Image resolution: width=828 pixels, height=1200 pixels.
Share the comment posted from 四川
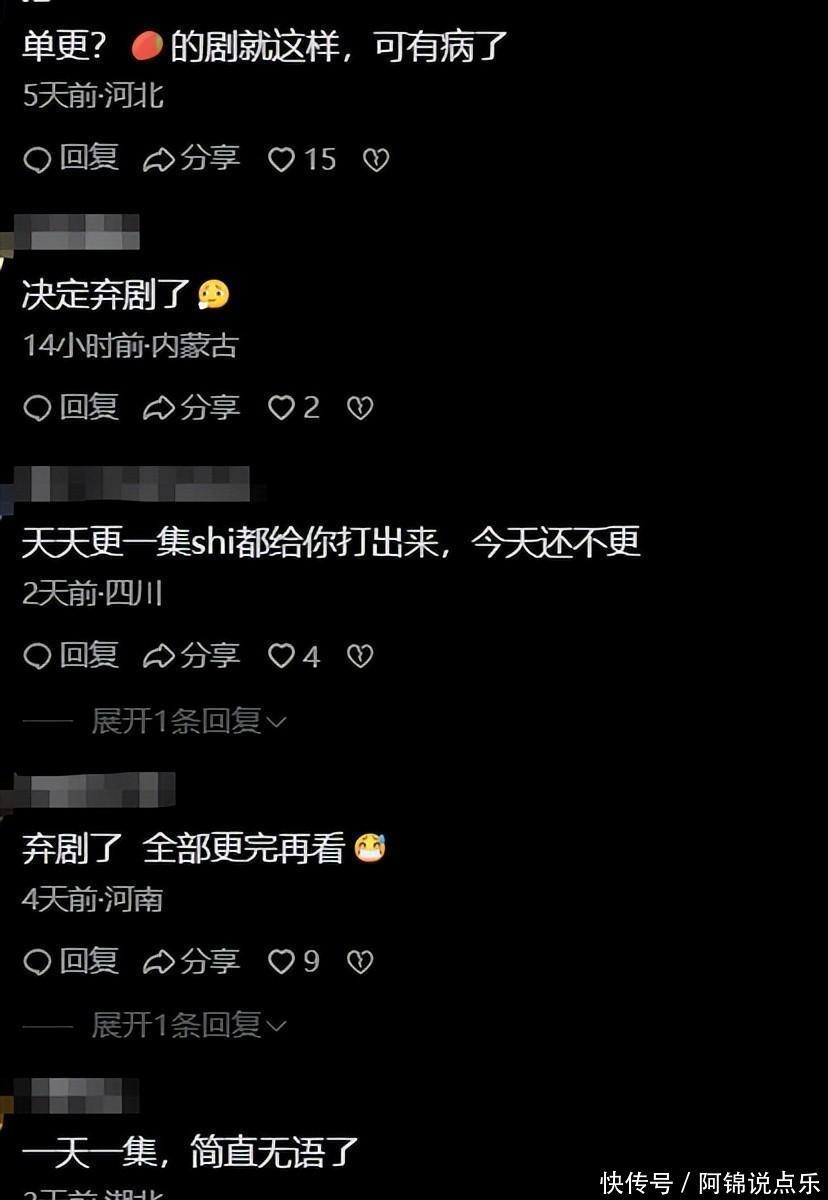pyautogui.click(x=192, y=656)
